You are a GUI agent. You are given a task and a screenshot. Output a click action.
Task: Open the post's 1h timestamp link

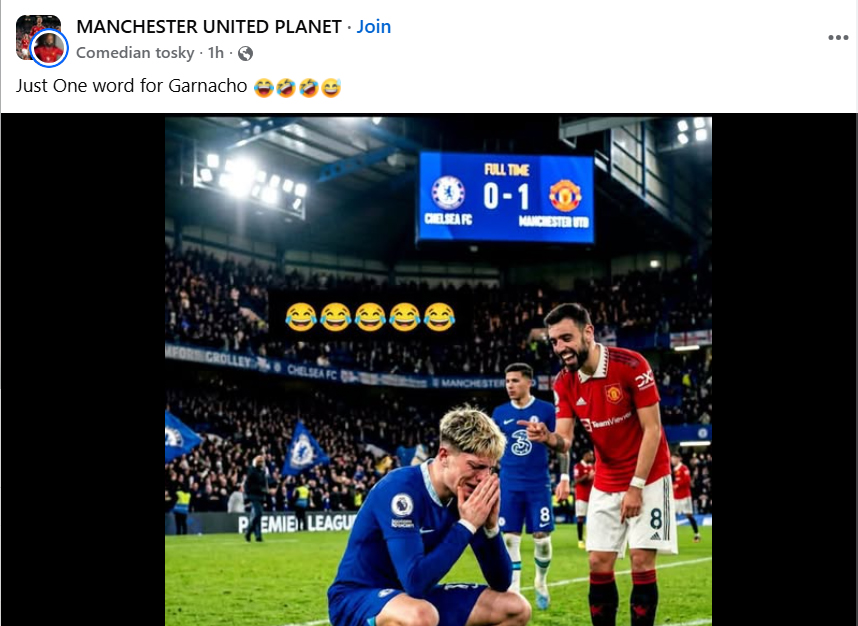tap(215, 53)
